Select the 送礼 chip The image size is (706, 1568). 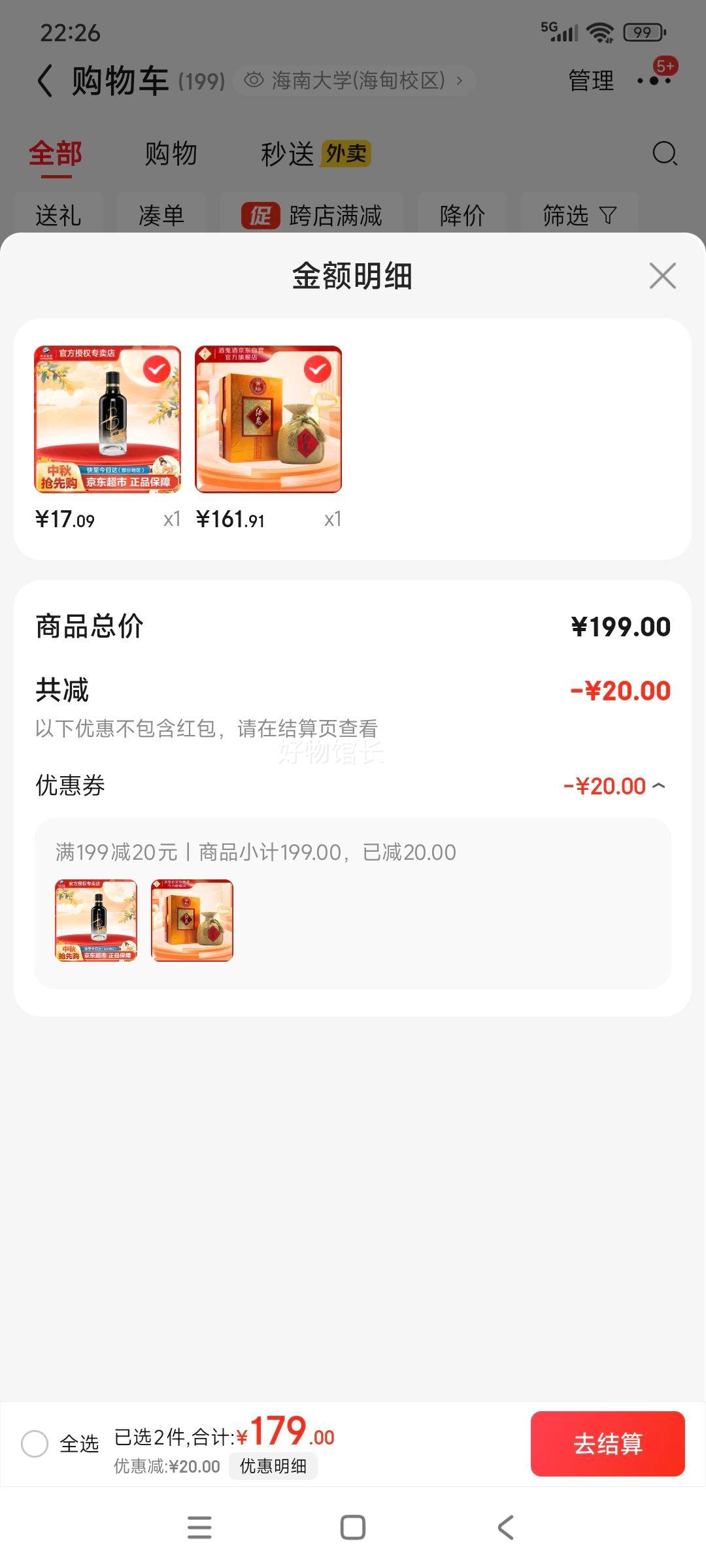[58, 215]
